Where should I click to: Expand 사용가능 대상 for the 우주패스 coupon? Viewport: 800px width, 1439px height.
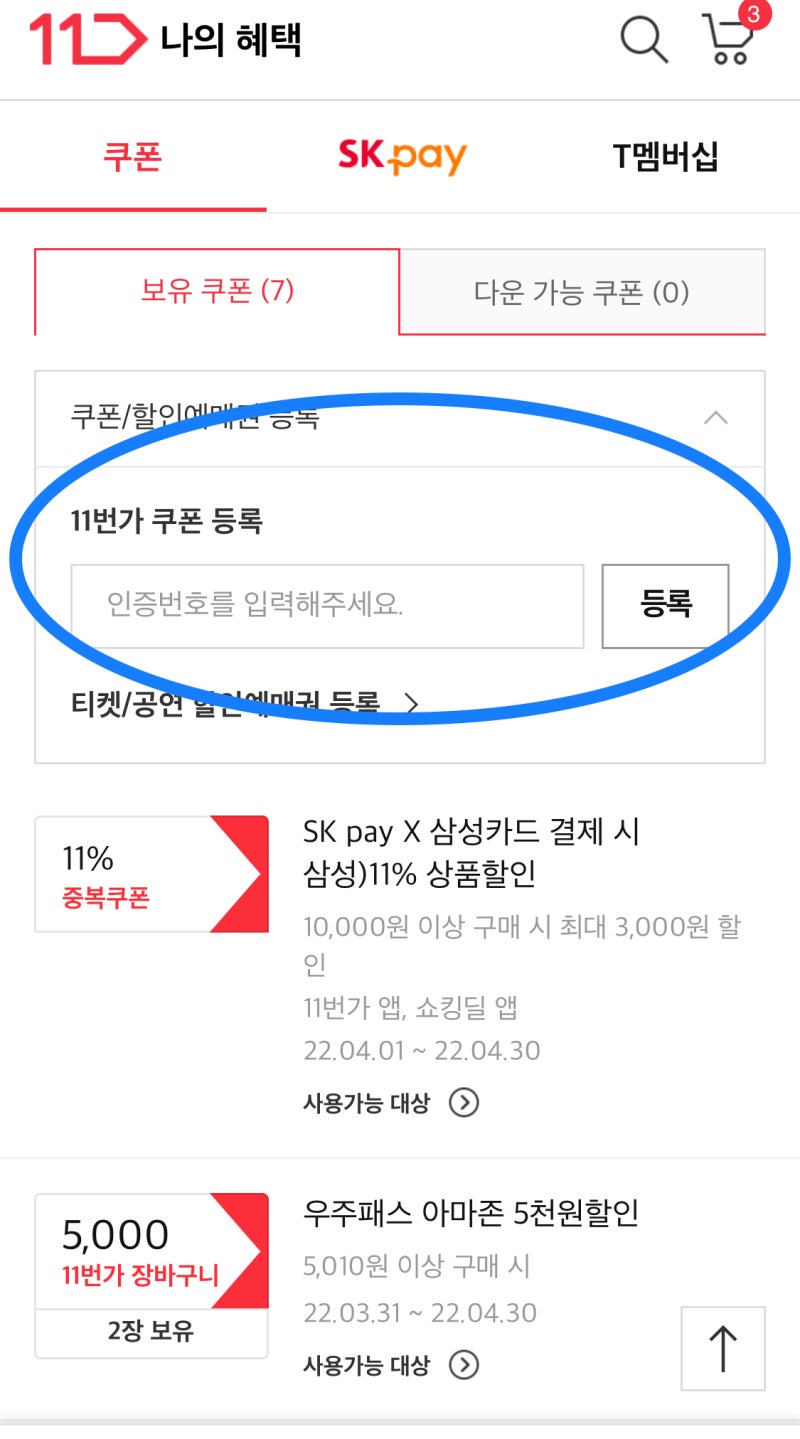(388, 1363)
